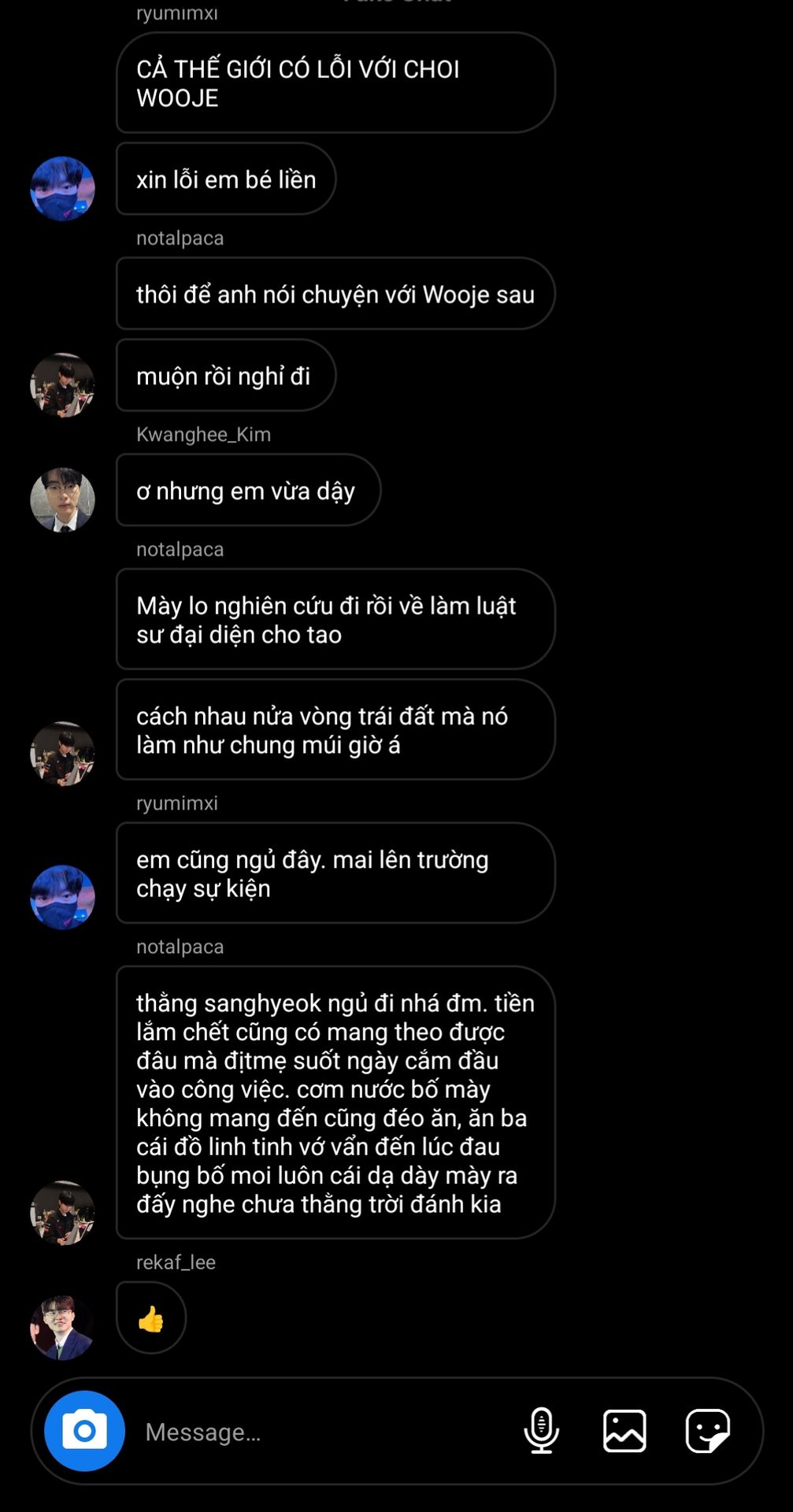Record a voice message with microphone
793x1512 pixels.
click(x=542, y=1431)
